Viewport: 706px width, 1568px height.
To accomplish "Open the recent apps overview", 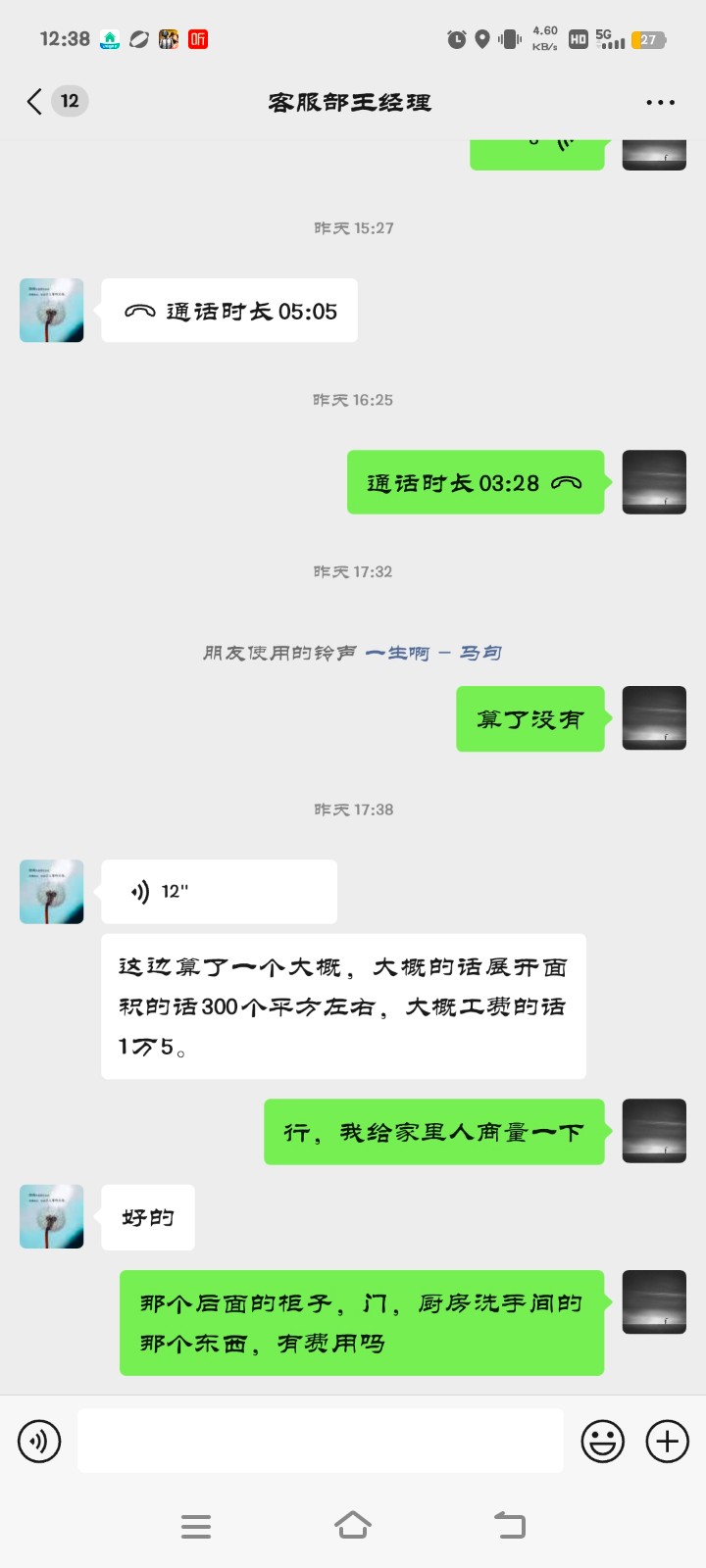I will [196, 1525].
